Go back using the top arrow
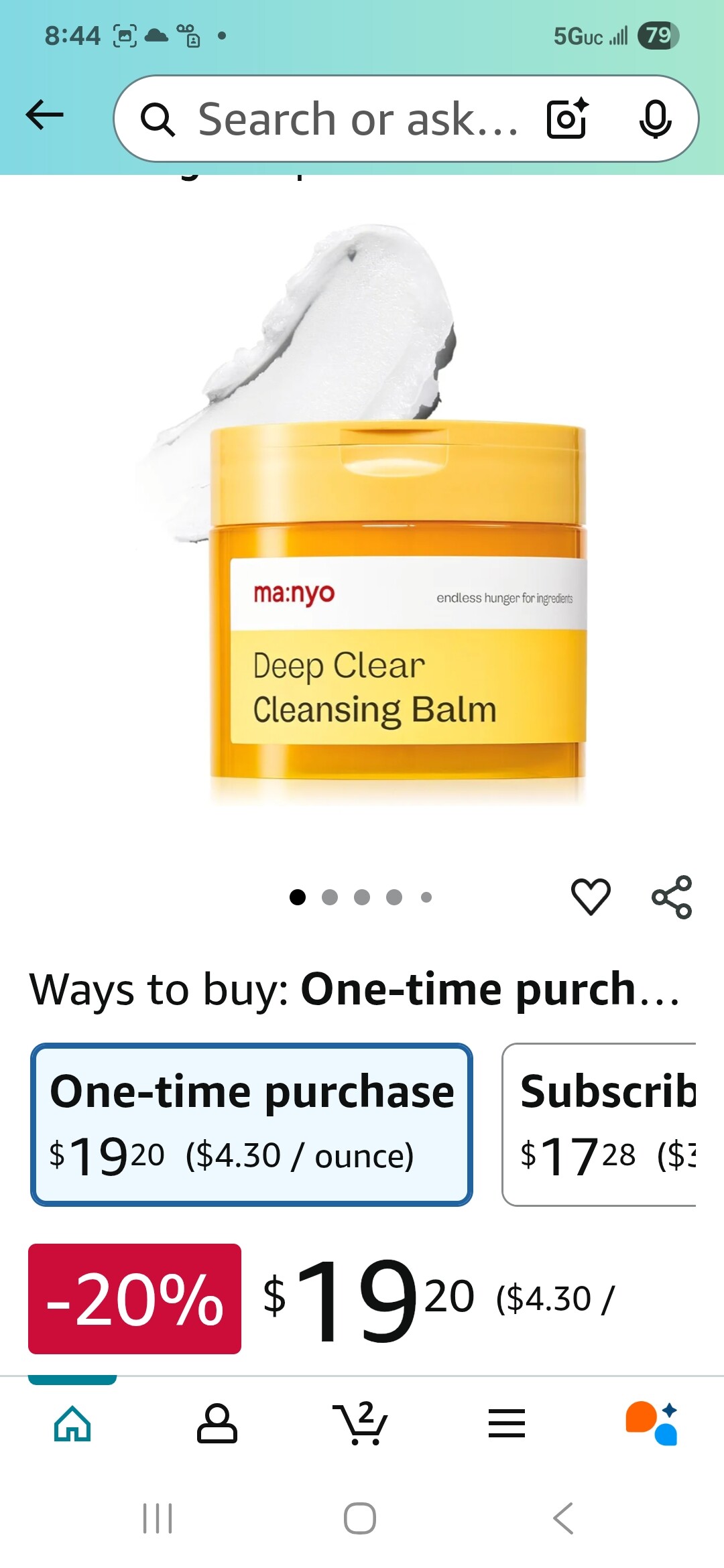The image size is (724, 1568). coord(45,115)
